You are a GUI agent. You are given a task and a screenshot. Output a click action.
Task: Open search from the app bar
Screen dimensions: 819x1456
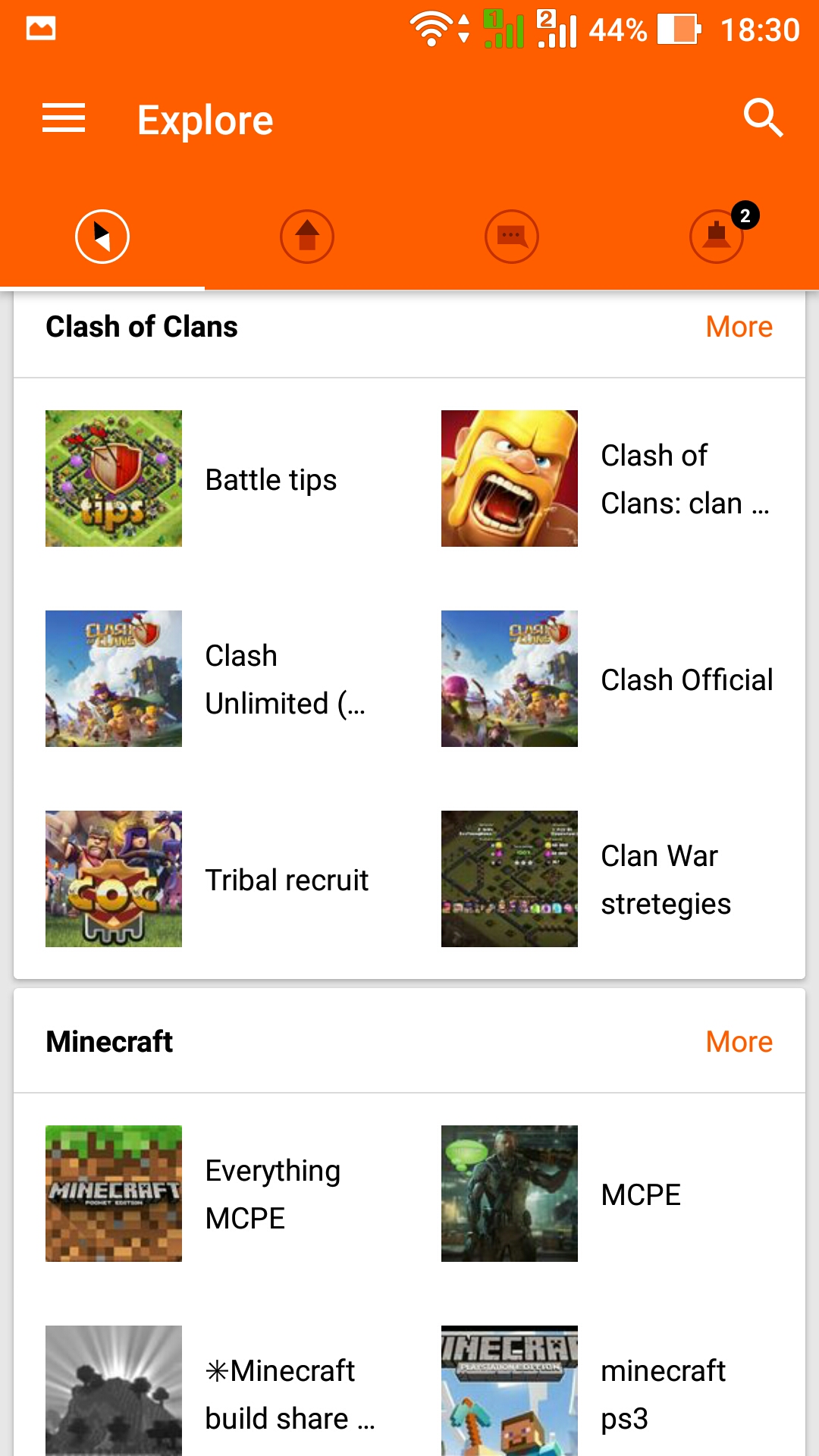[x=762, y=118]
